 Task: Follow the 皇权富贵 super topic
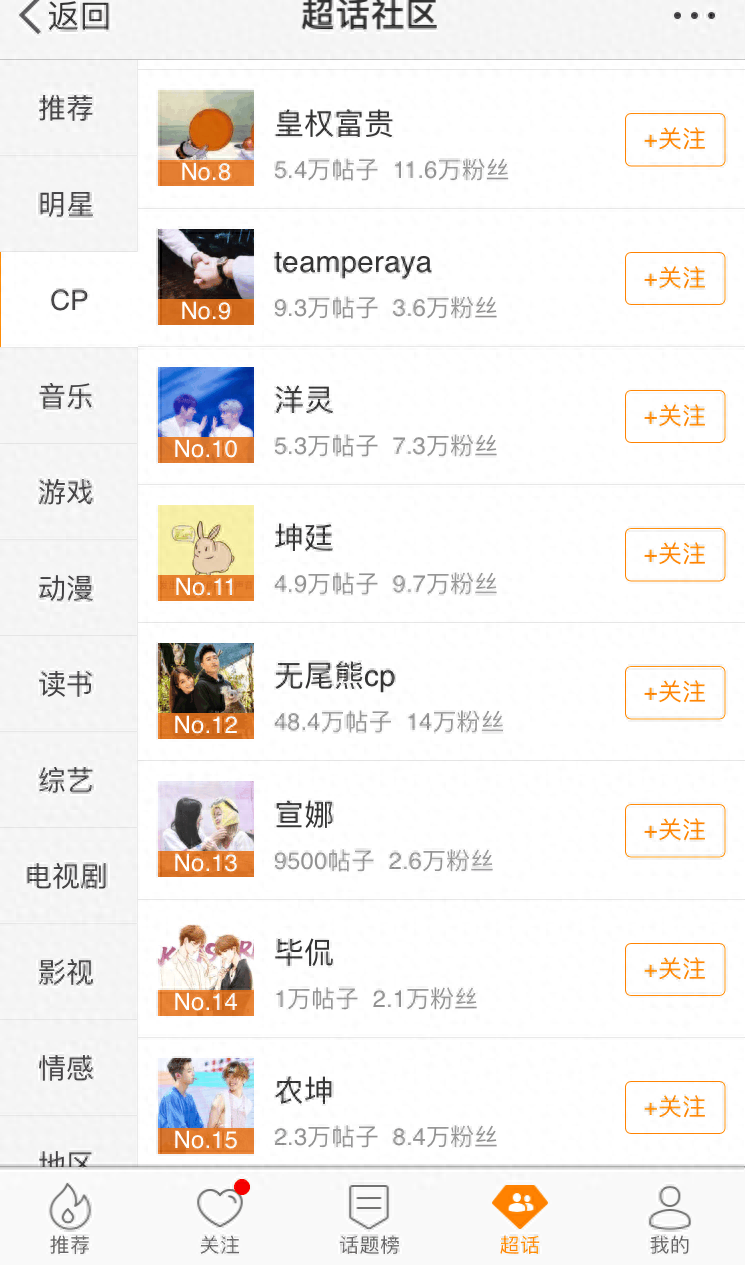tap(675, 140)
